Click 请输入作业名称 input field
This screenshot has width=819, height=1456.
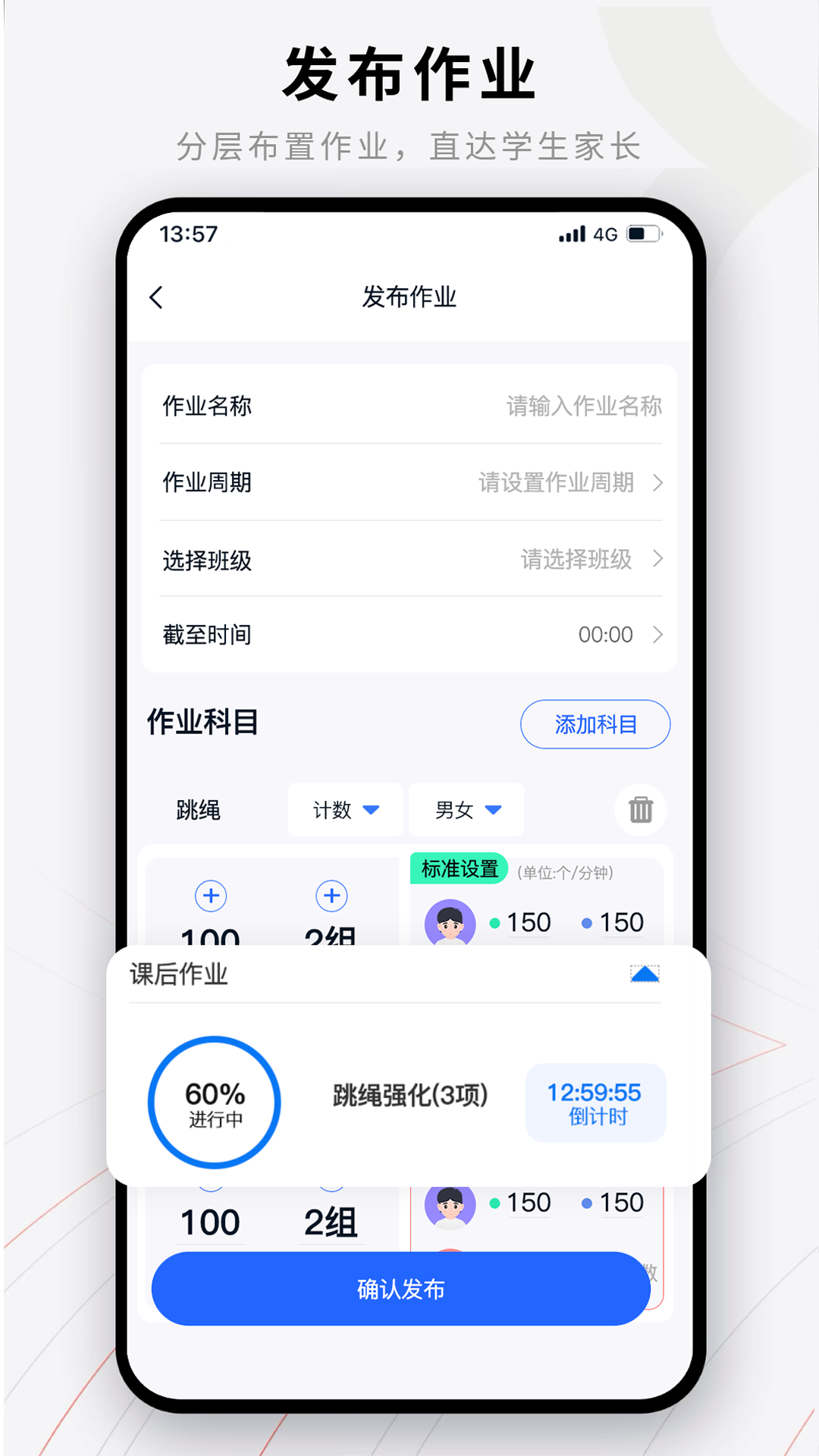pos(582,406)
